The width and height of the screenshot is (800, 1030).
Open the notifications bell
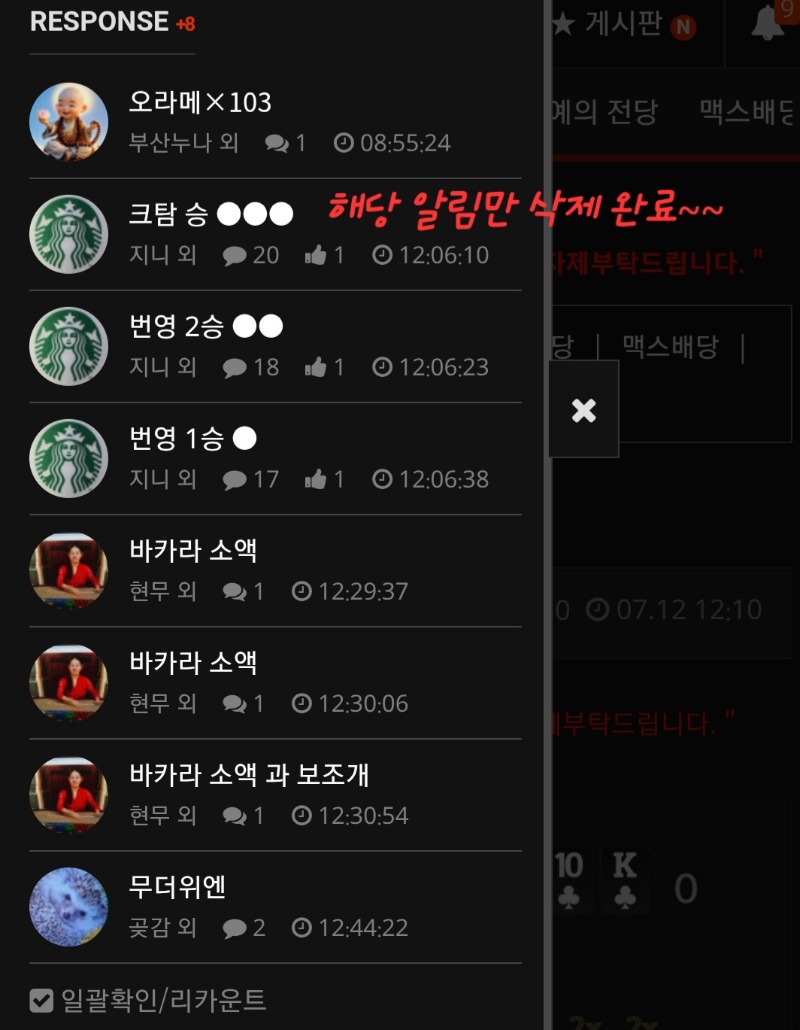[x=768, y=24]
